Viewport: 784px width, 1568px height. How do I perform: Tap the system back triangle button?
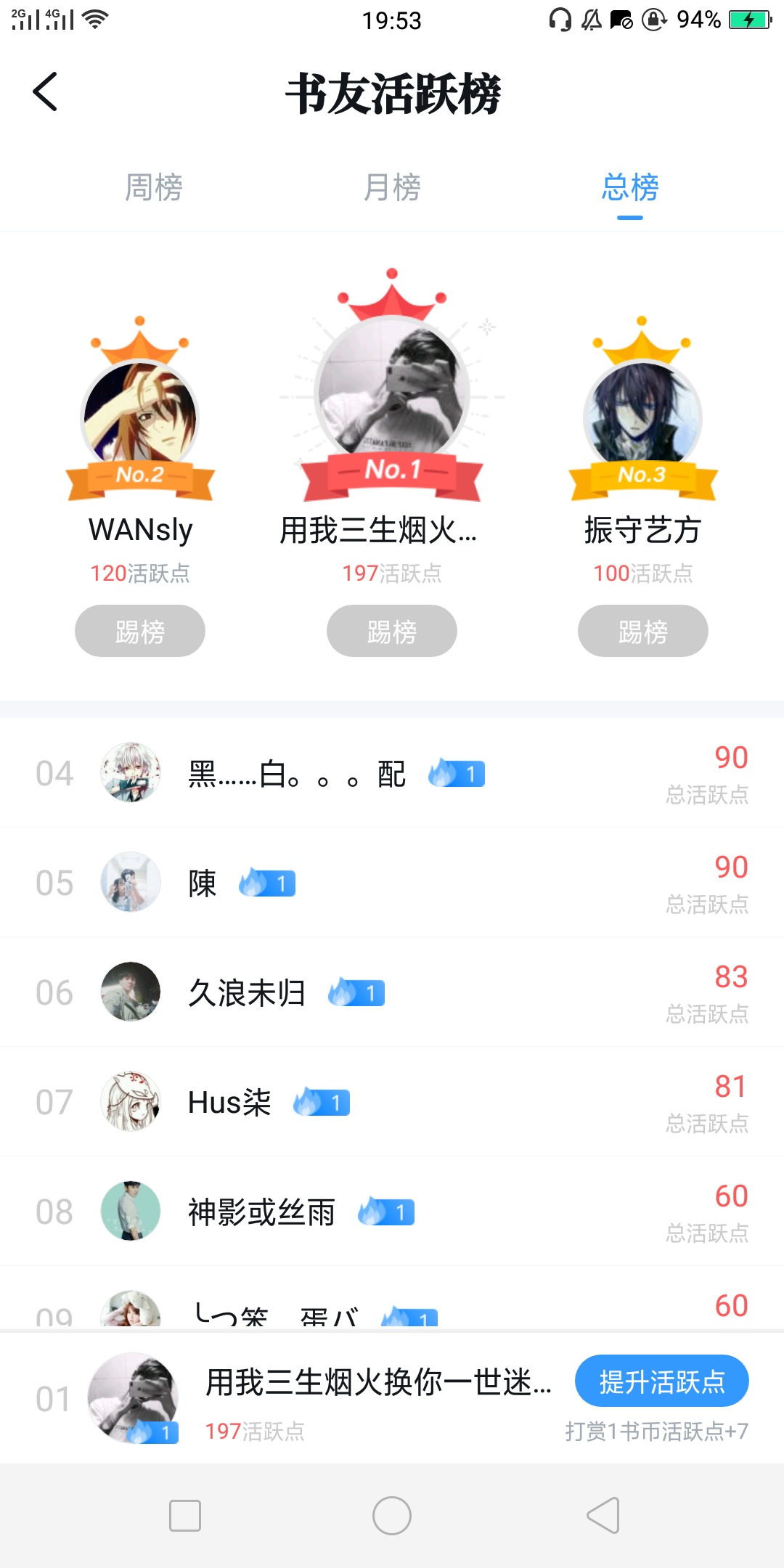(603, 1516)
